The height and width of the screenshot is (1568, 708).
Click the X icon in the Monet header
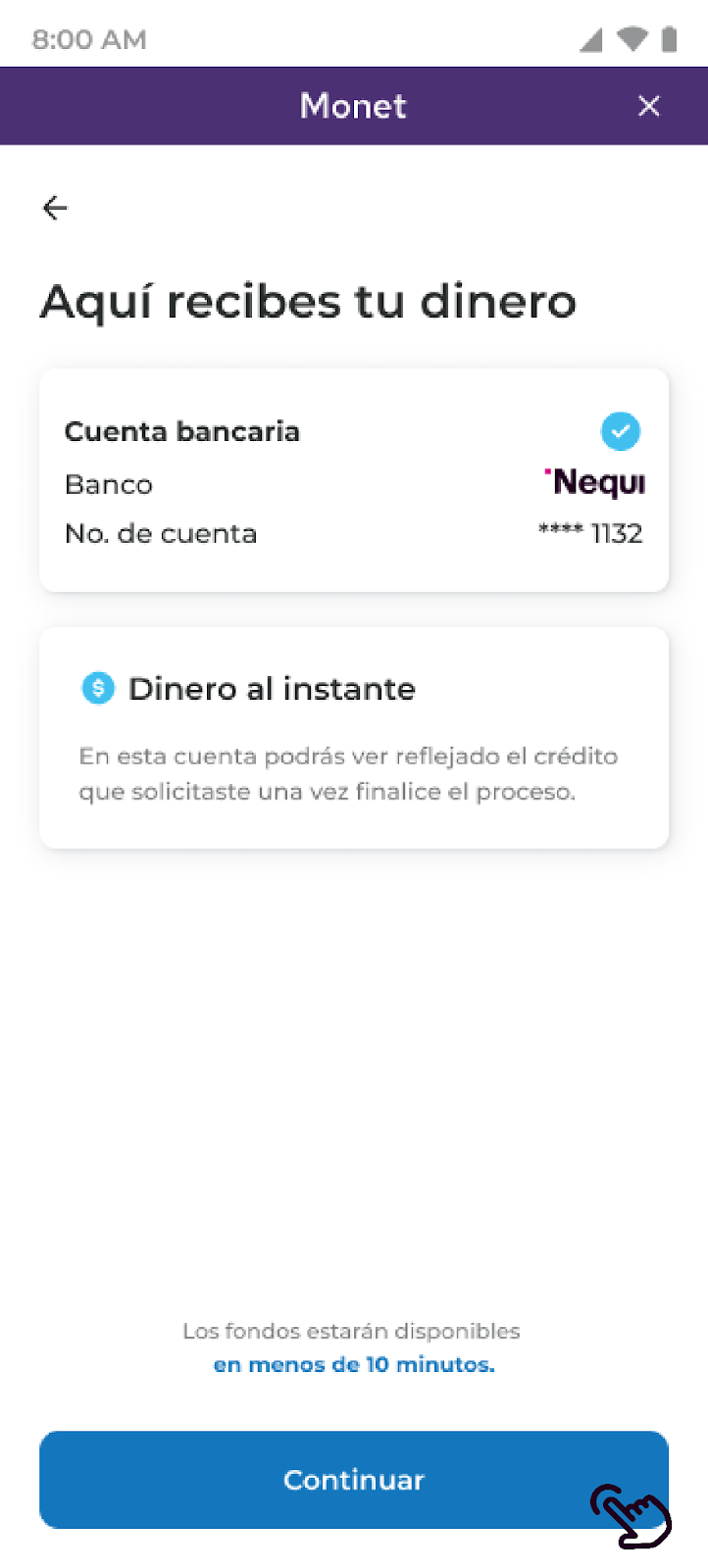coord(649,106)
